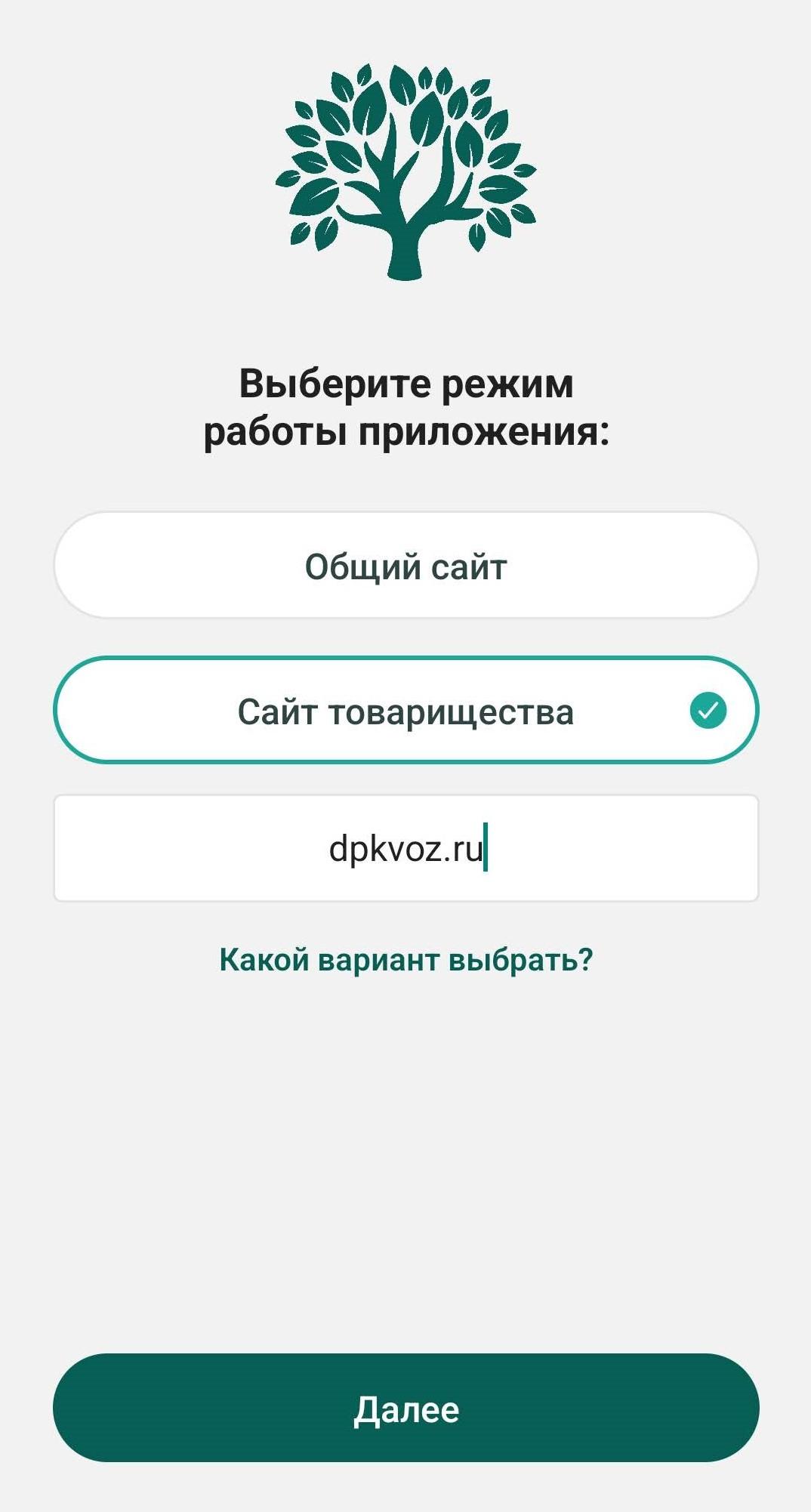This screenshot has height=1512, width=811.
Task: Open the "Какой вариант выбрать?" help link
Action: [x=406, y=960]
